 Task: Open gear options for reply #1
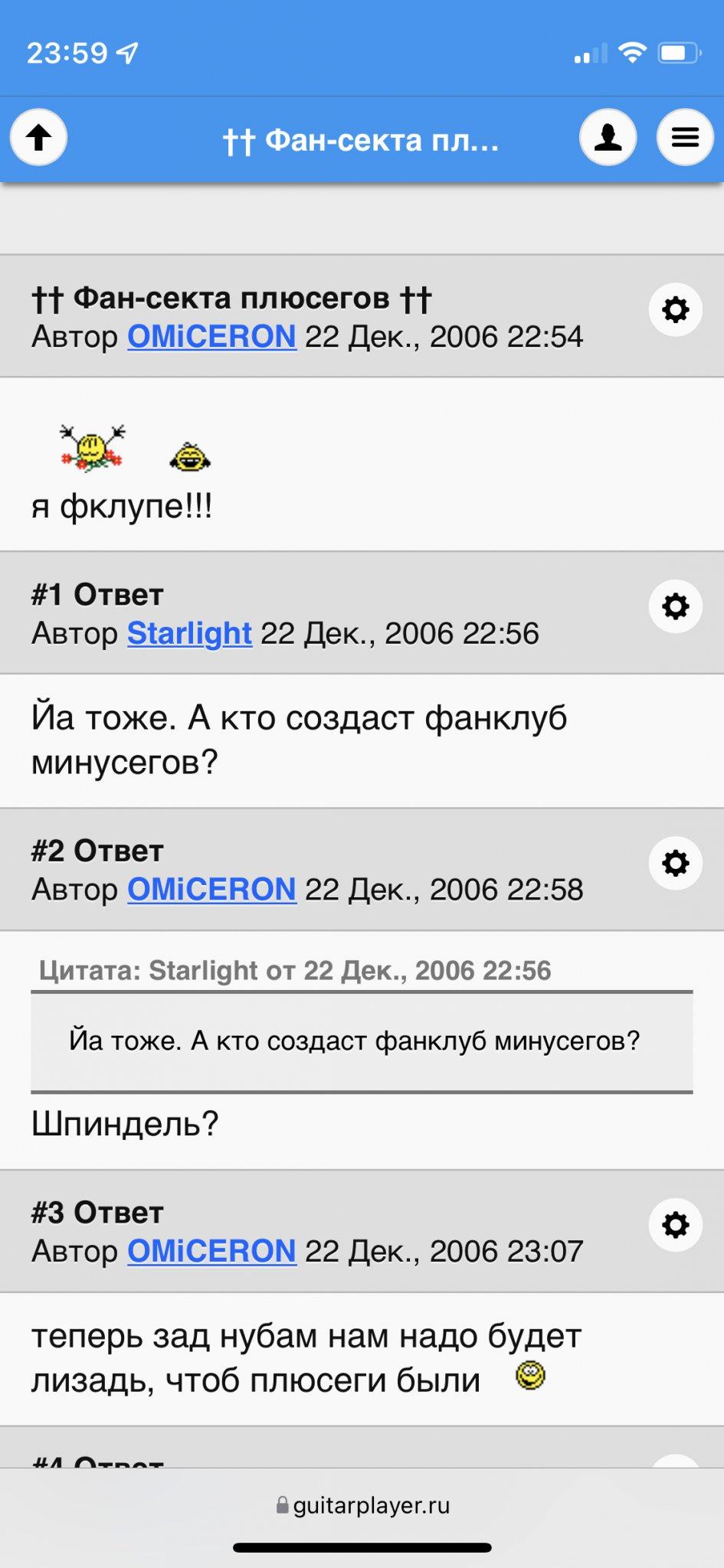[x=675, y=606]
